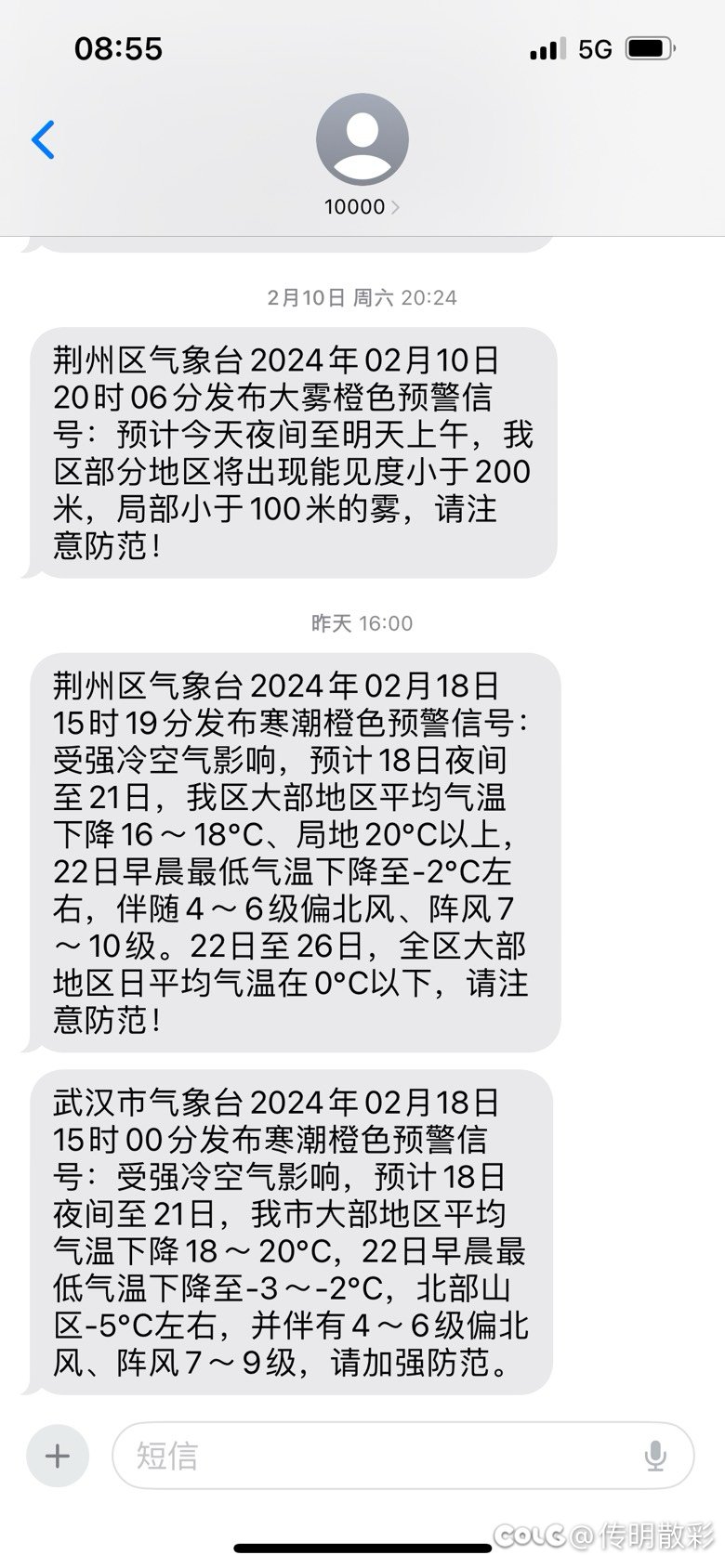Start voice dictation with the microphone
Image resolution: width=725 pixels, height=1568 pixels.
point(655,1456)
